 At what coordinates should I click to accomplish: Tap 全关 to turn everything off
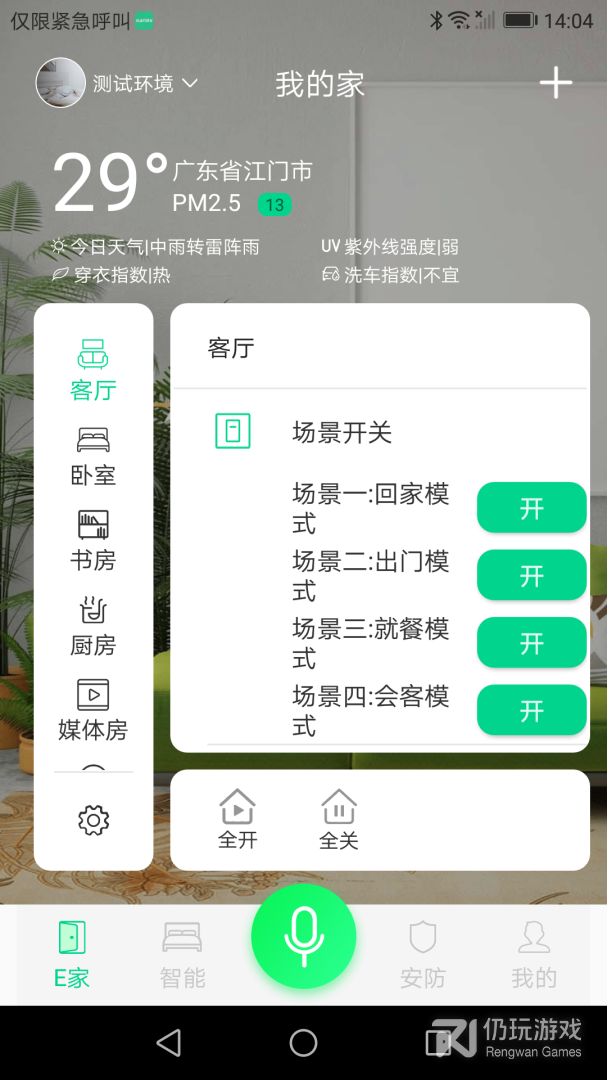(x=339, y=820)
